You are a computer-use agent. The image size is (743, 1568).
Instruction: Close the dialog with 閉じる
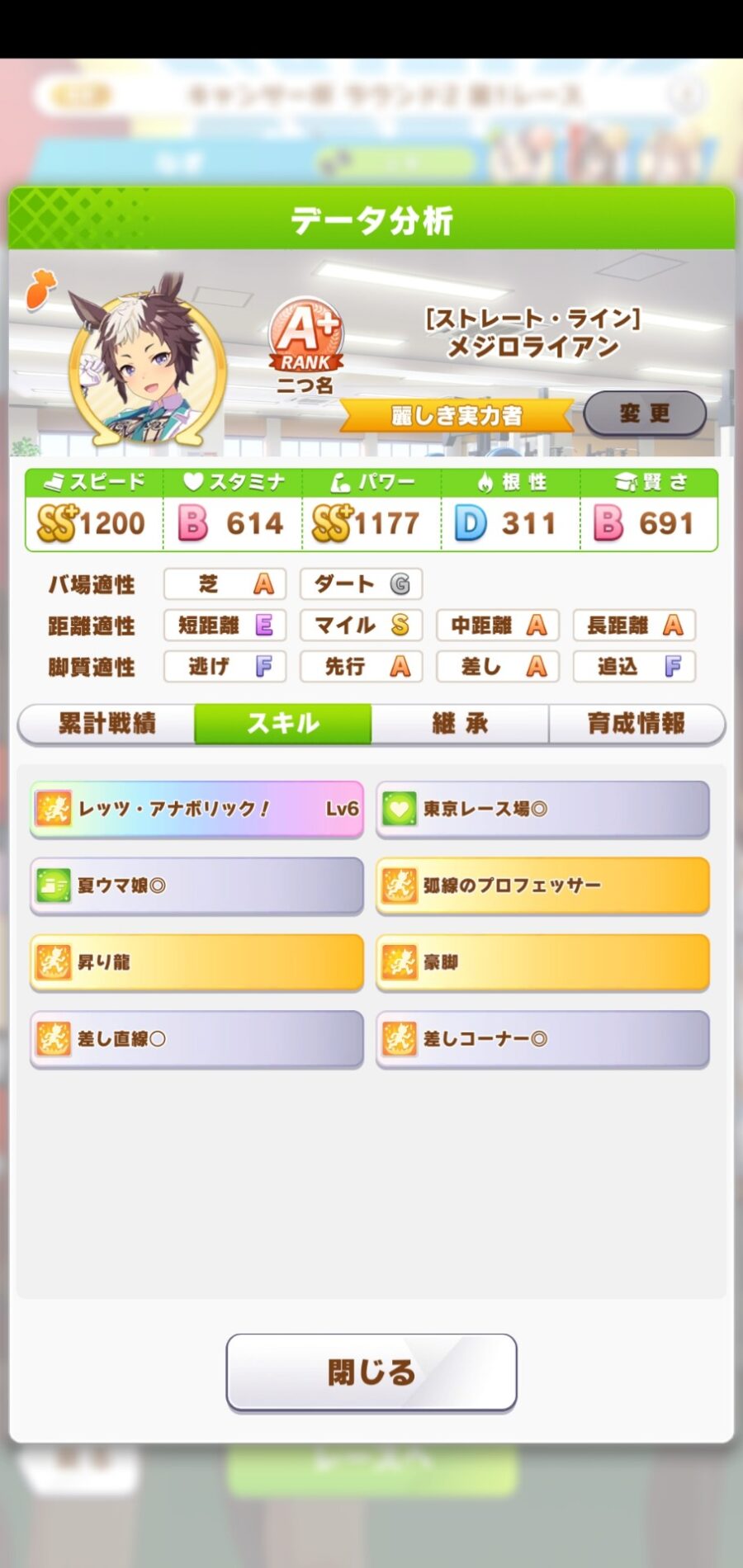371,1372
